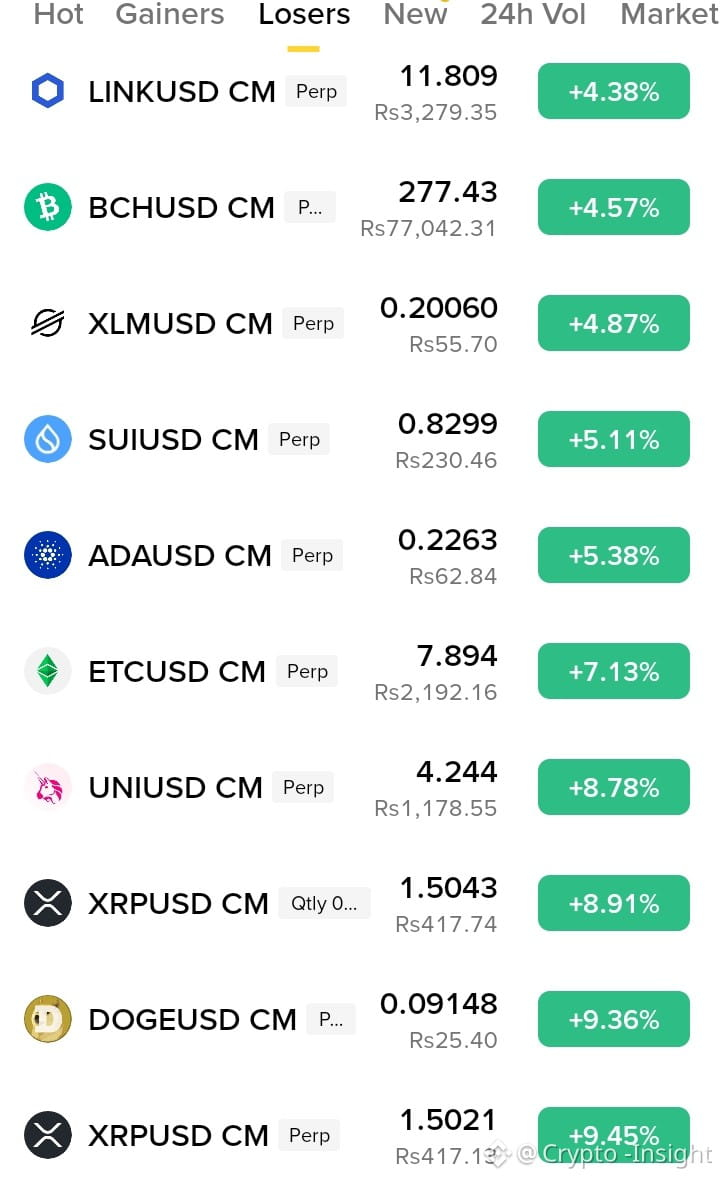Open XRPUSD CM Perp priced at 1.5021
This screenshot has height=1179, width=720.
tap(360, 1135)
